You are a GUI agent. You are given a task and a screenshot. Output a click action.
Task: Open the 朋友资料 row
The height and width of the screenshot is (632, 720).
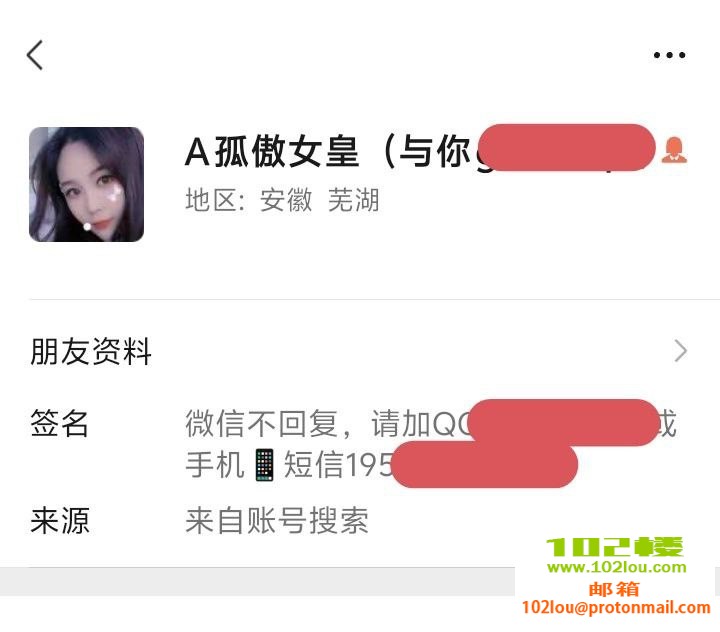point(360,351)
